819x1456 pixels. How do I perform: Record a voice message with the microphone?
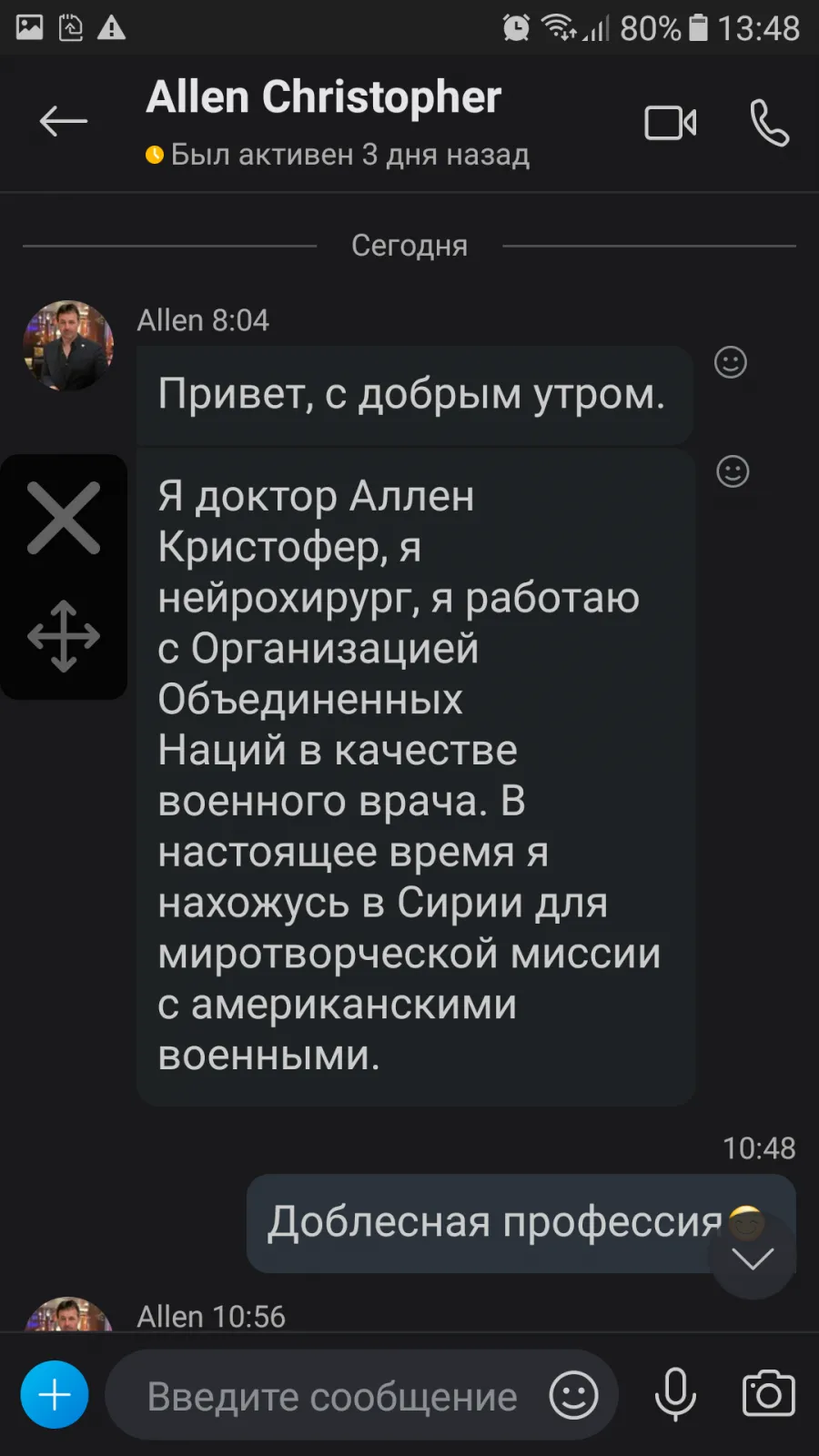tap(675, 1394)
